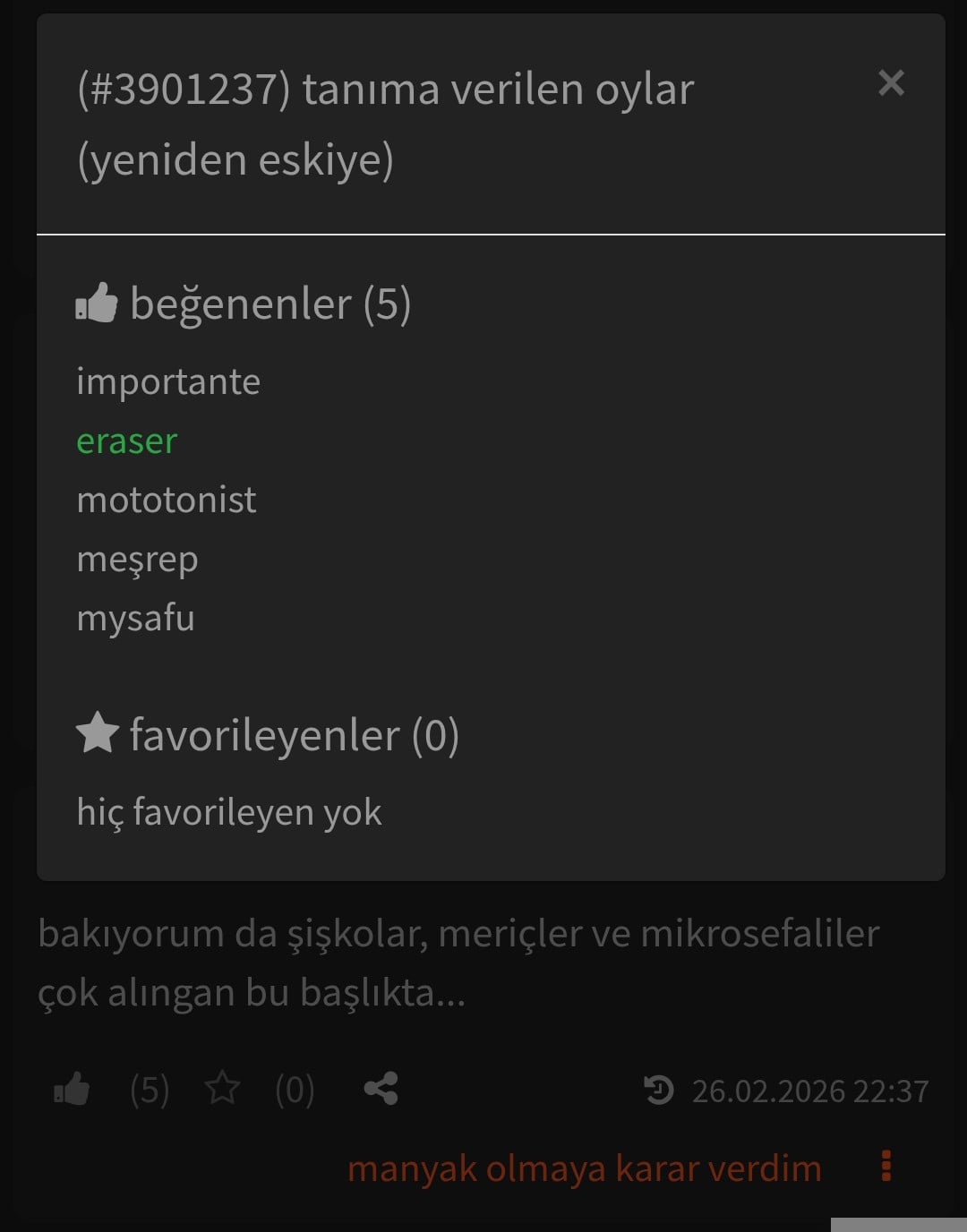Open importante's profile
967x1232 pixels.
coord(168,382)
